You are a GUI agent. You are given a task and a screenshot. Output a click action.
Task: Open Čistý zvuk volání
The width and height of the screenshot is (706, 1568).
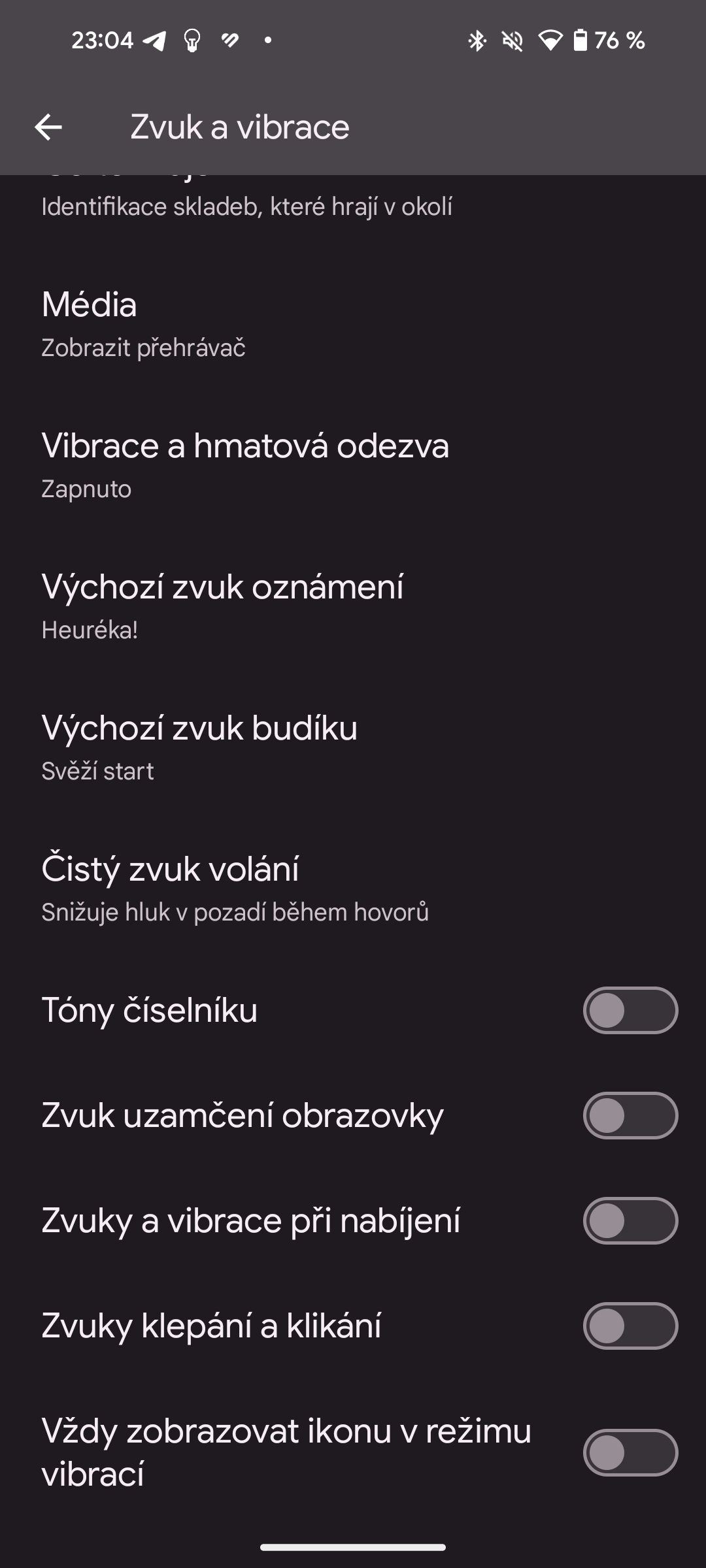pos(353,889)
